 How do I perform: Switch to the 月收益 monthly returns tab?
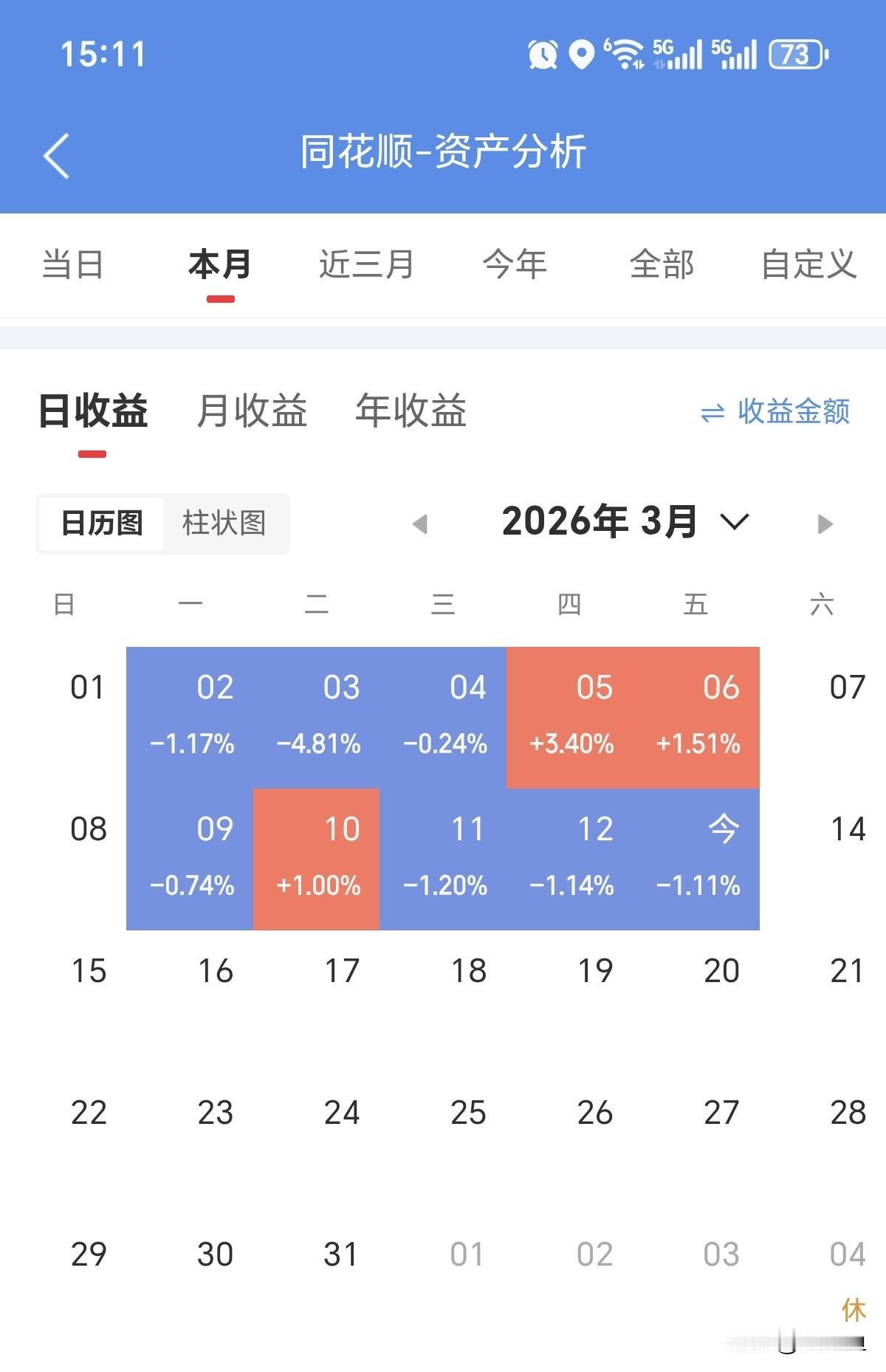tap(254, 412)
